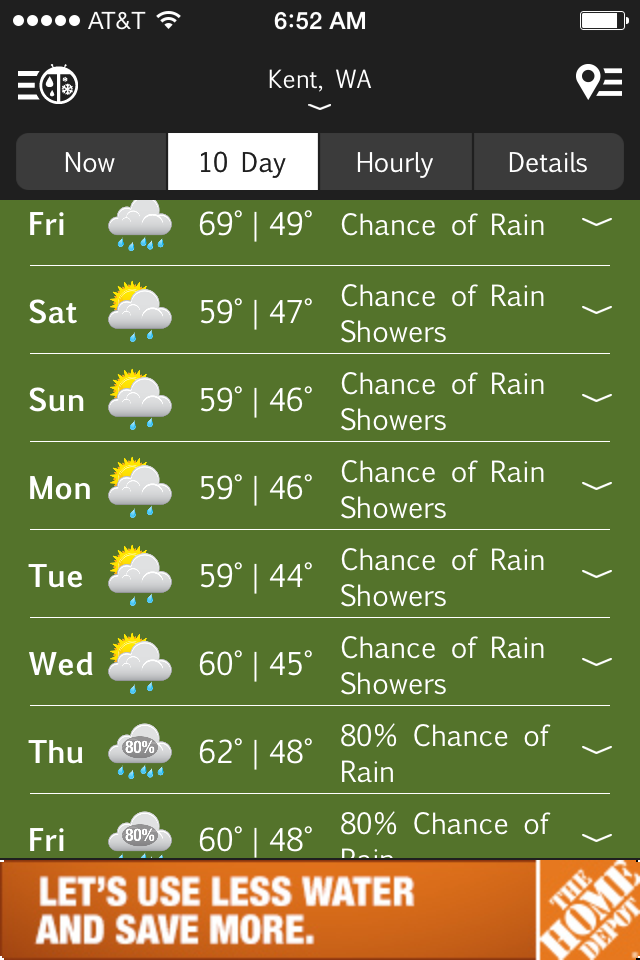Select the 10 Day tab
The height and width of the screenshot is (960, 640).
(242, 162)
